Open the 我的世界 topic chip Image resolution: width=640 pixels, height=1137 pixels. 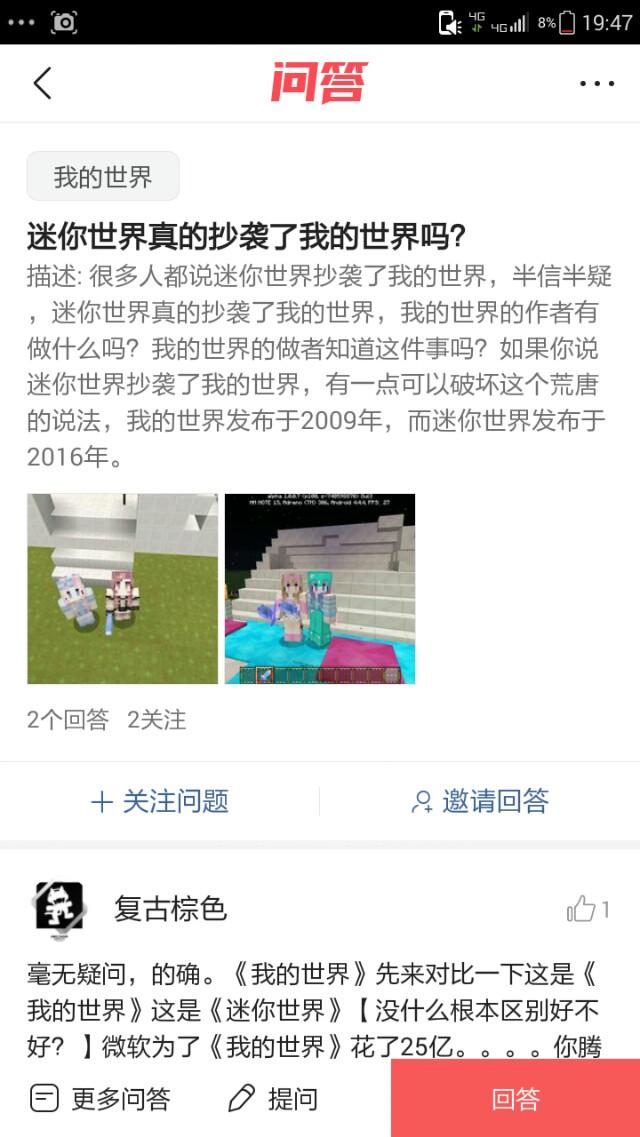[103, 176]
